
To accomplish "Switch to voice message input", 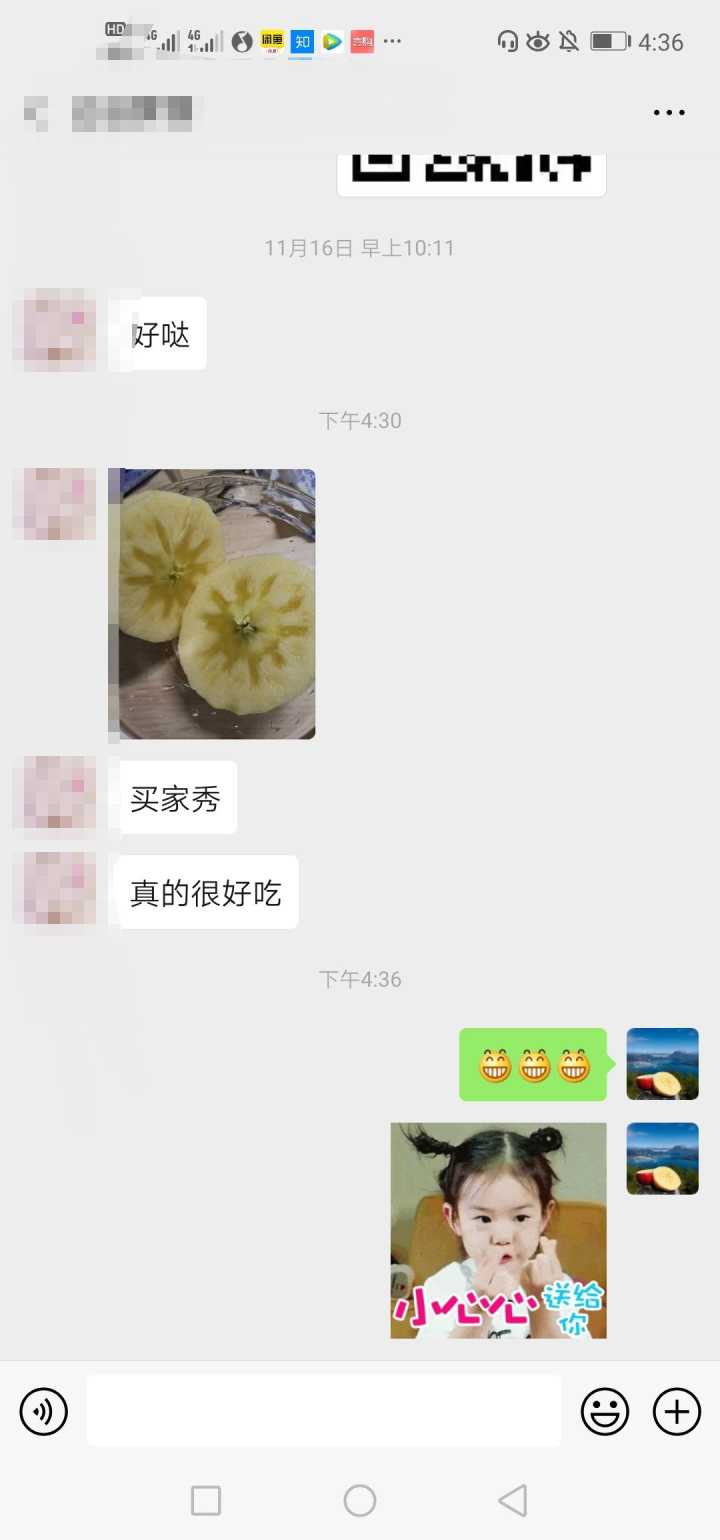I will tap(44, 1412).
